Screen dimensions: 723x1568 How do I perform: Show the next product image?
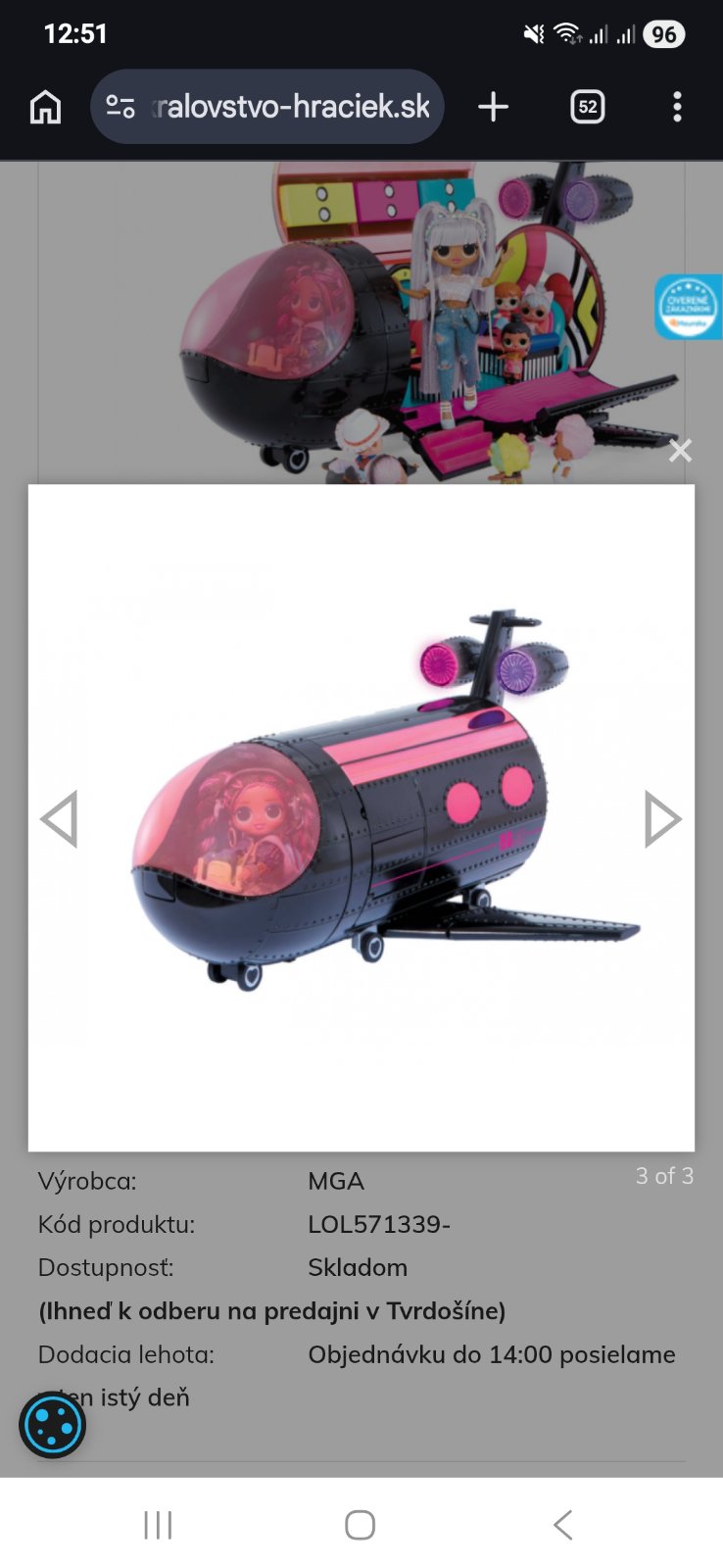(x=662, y=819)
